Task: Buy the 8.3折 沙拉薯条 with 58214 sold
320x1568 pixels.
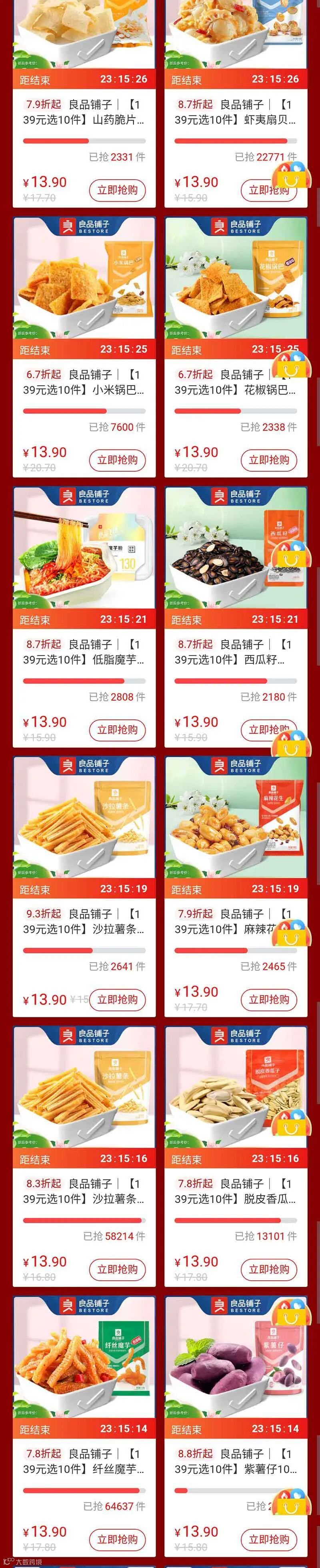Action: 117,1269
